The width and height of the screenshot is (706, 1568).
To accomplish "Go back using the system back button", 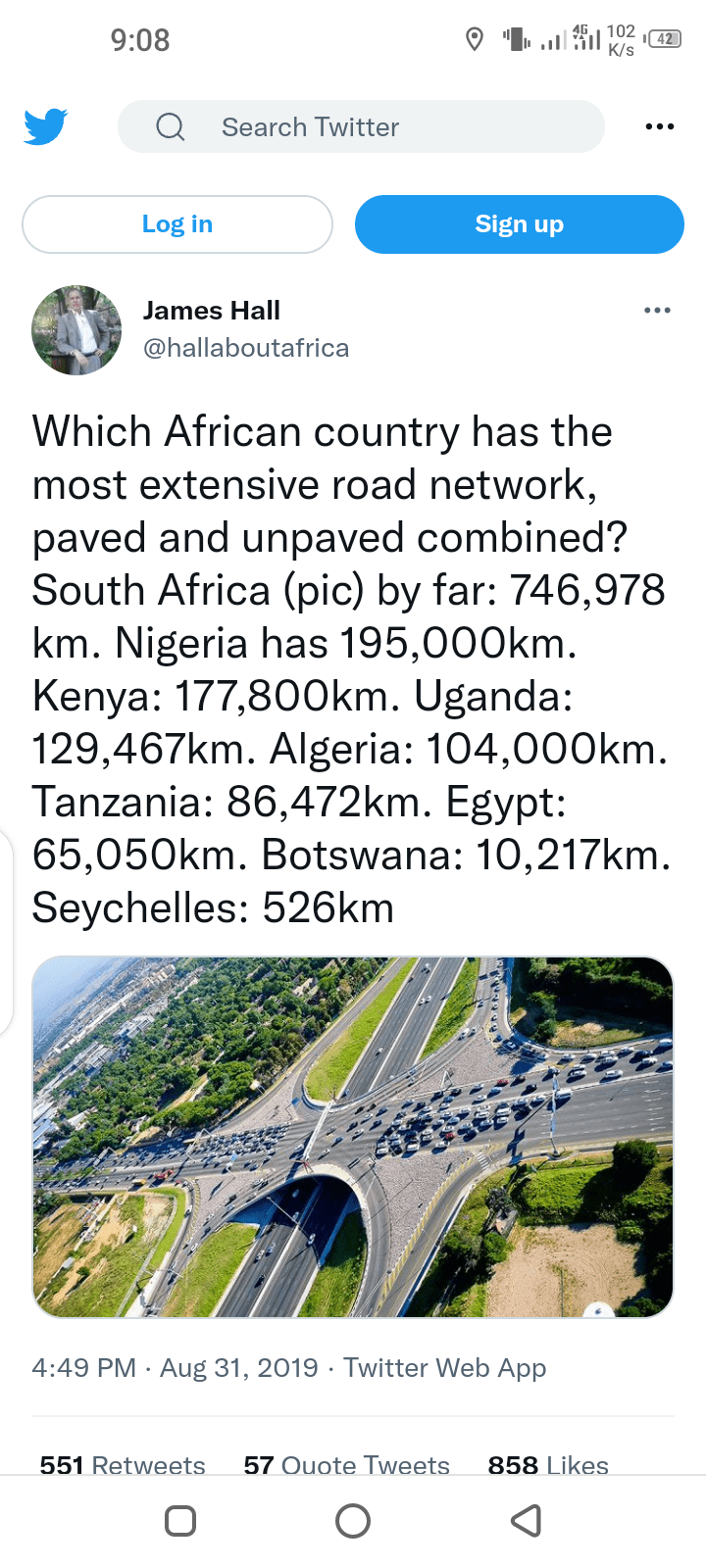I will 527,1521.
